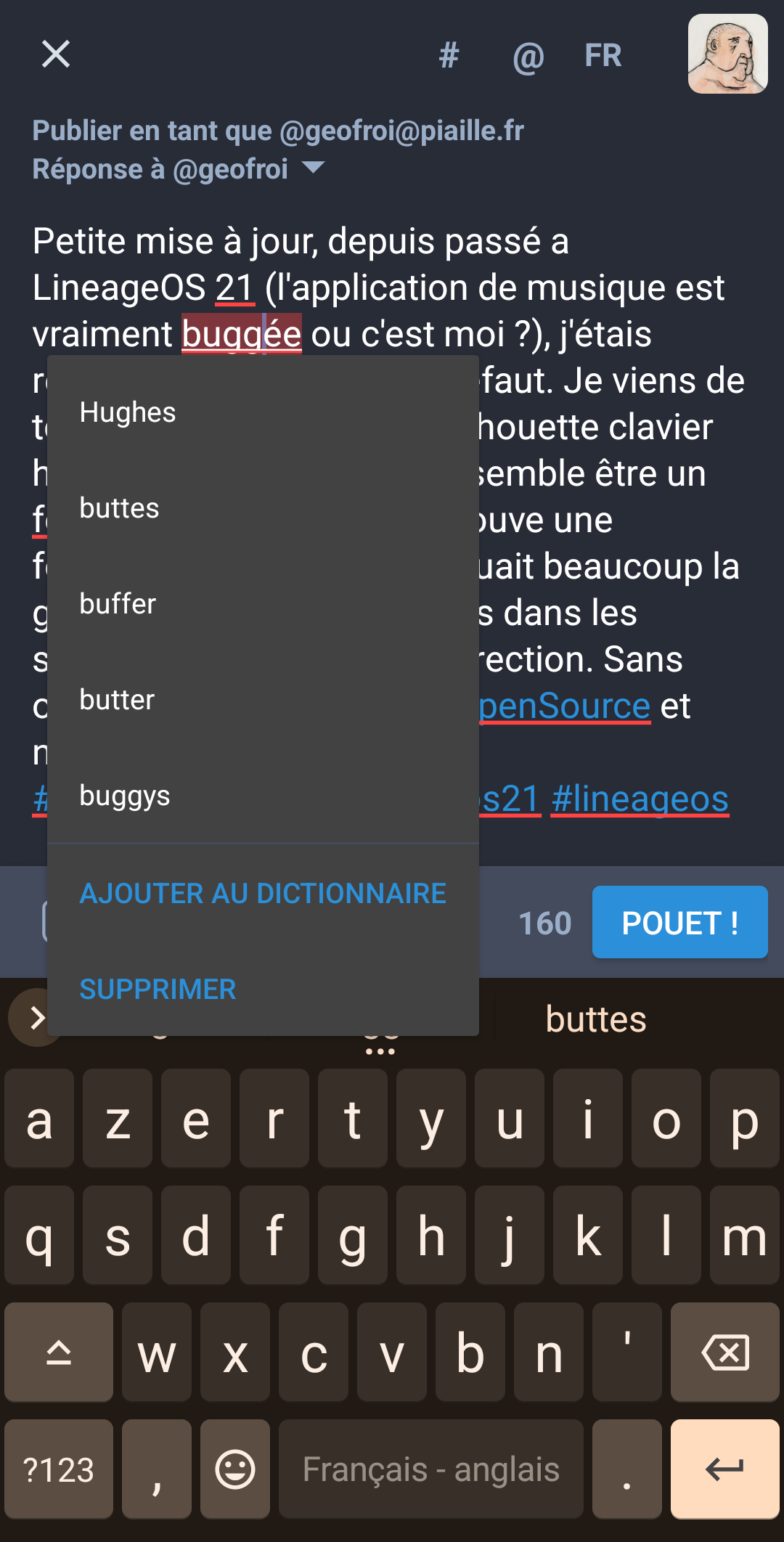Tap the account avatar picture
The width and height of the screenshot is (784, 1542).
[x=728, y=54]
